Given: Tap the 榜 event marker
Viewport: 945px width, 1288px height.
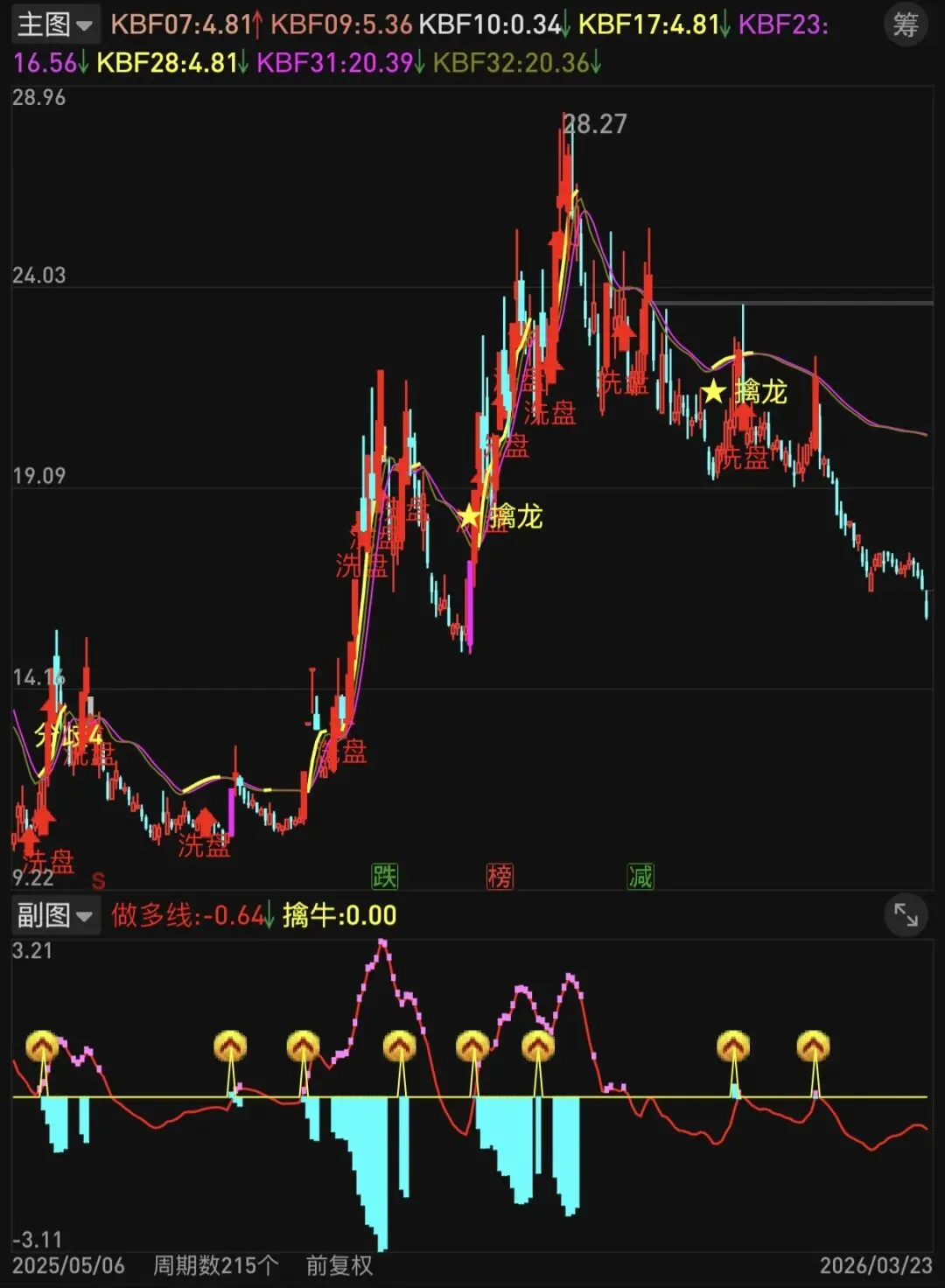Looking at the screenshot, I should tap(500, 875).
